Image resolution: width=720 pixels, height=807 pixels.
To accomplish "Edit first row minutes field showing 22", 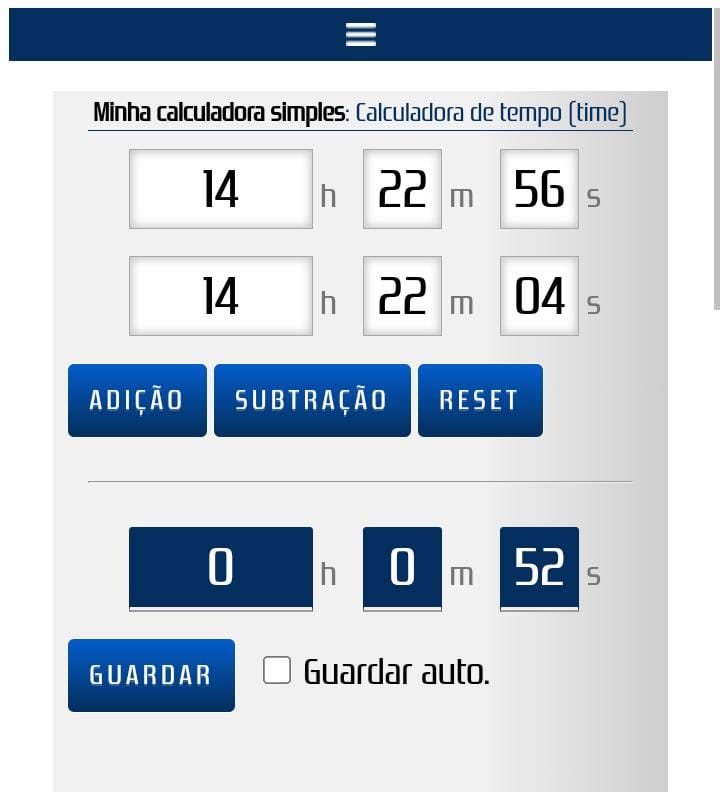I will [402, 189].
